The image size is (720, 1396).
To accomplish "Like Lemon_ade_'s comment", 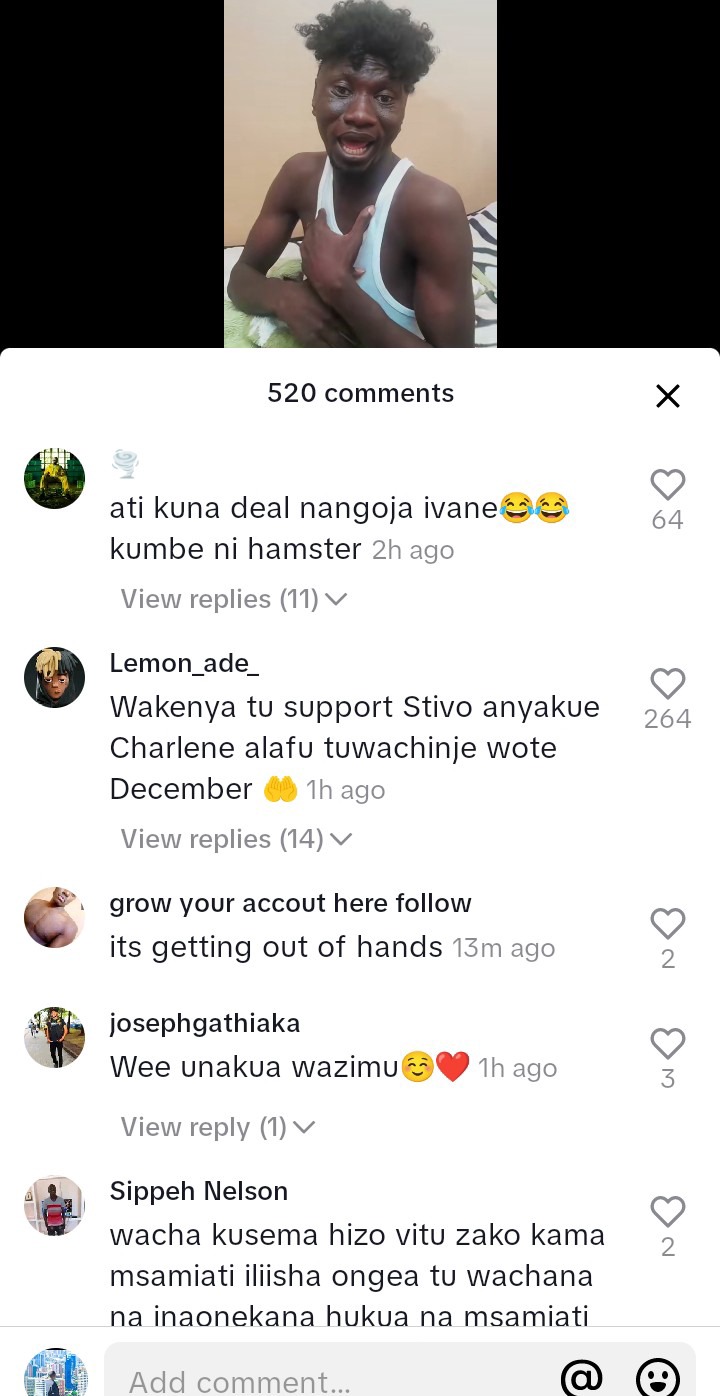I will (667, 685).
